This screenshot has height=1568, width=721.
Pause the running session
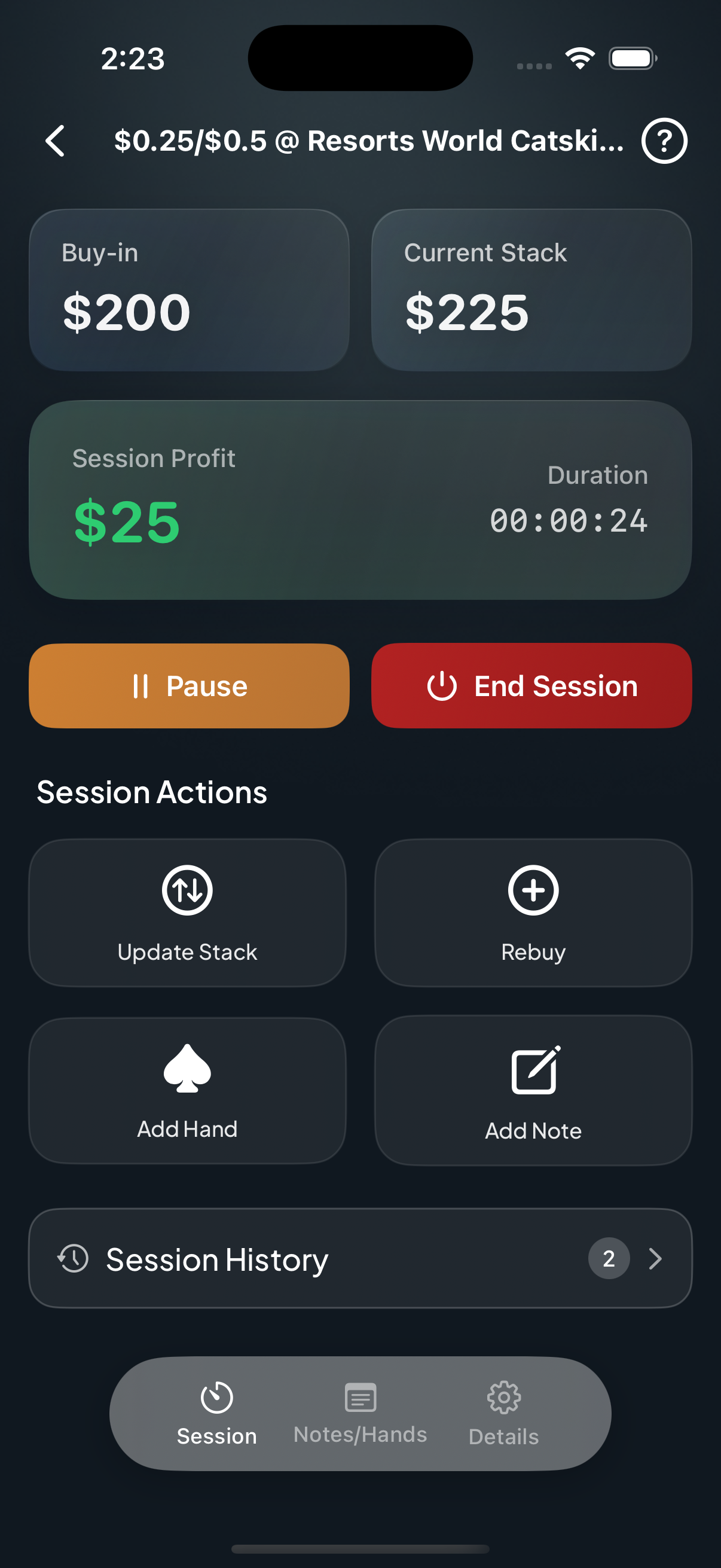coord(188,685)
